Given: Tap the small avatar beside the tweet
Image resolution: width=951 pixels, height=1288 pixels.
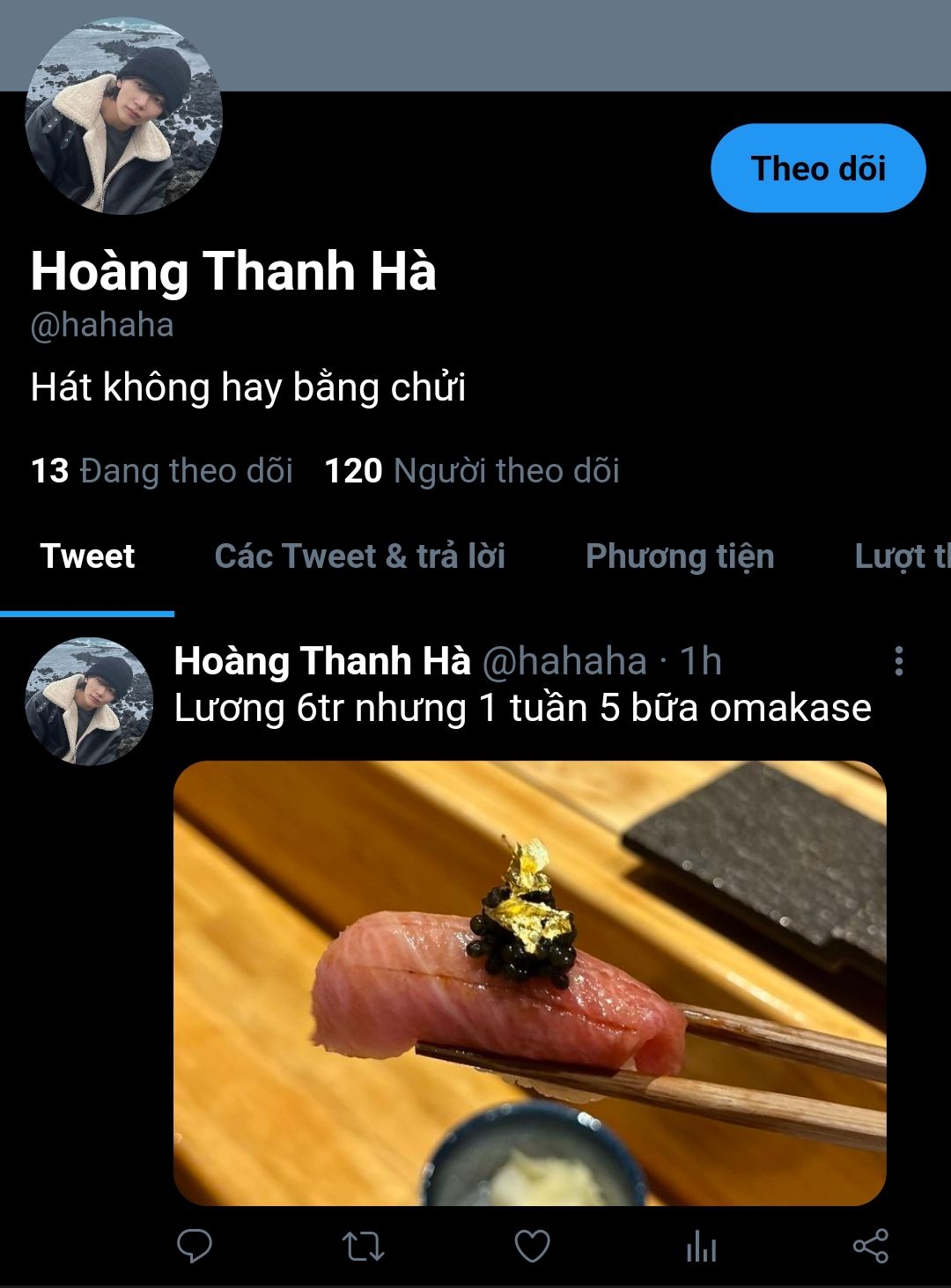Looking at the screenshot, I should [x=88, y=701].
